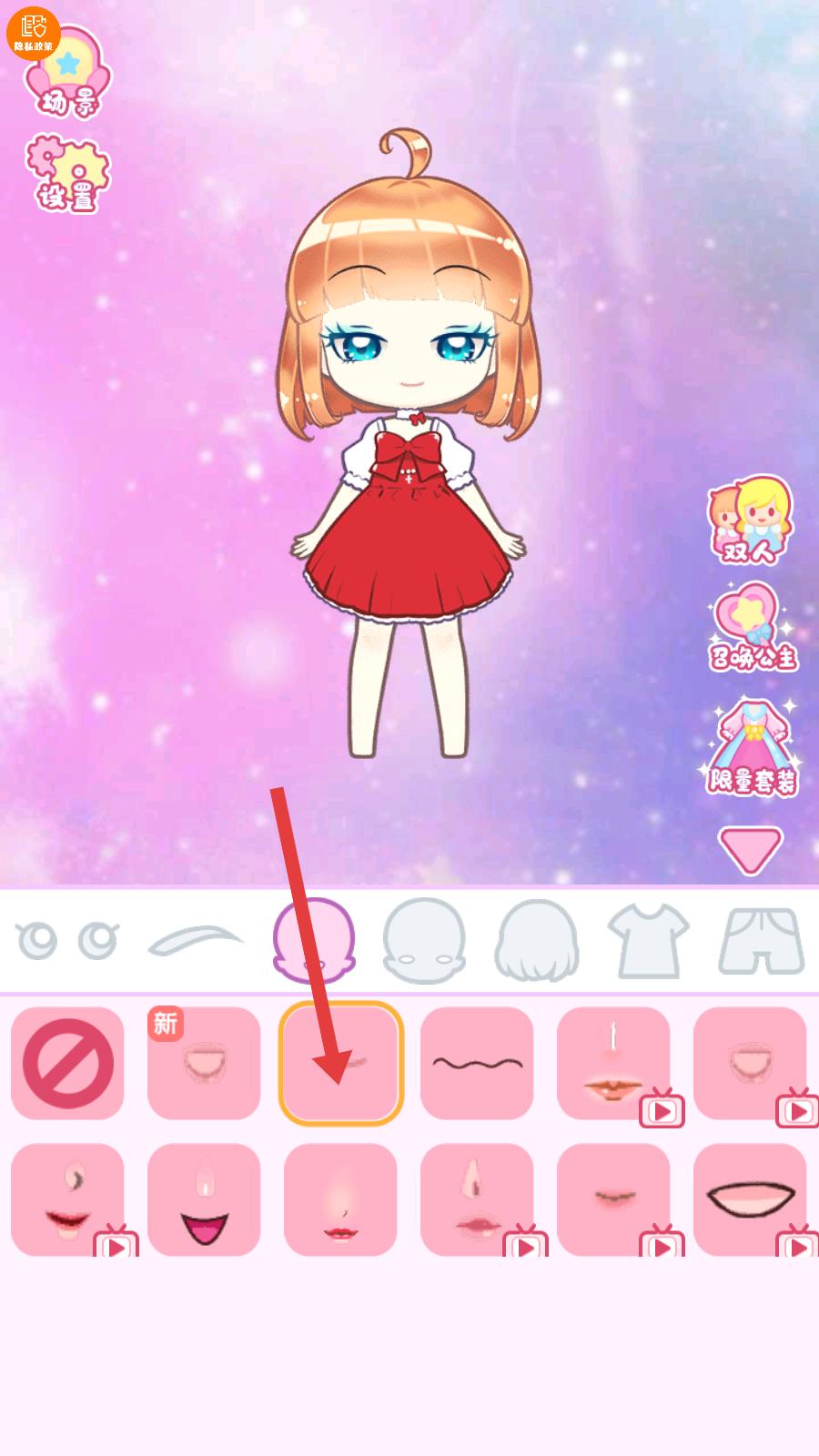Image resolution: width=819 pixels, height=1456 pixels.
Task: Open the shorts bottoms category tab
Action: coord(761,940)
